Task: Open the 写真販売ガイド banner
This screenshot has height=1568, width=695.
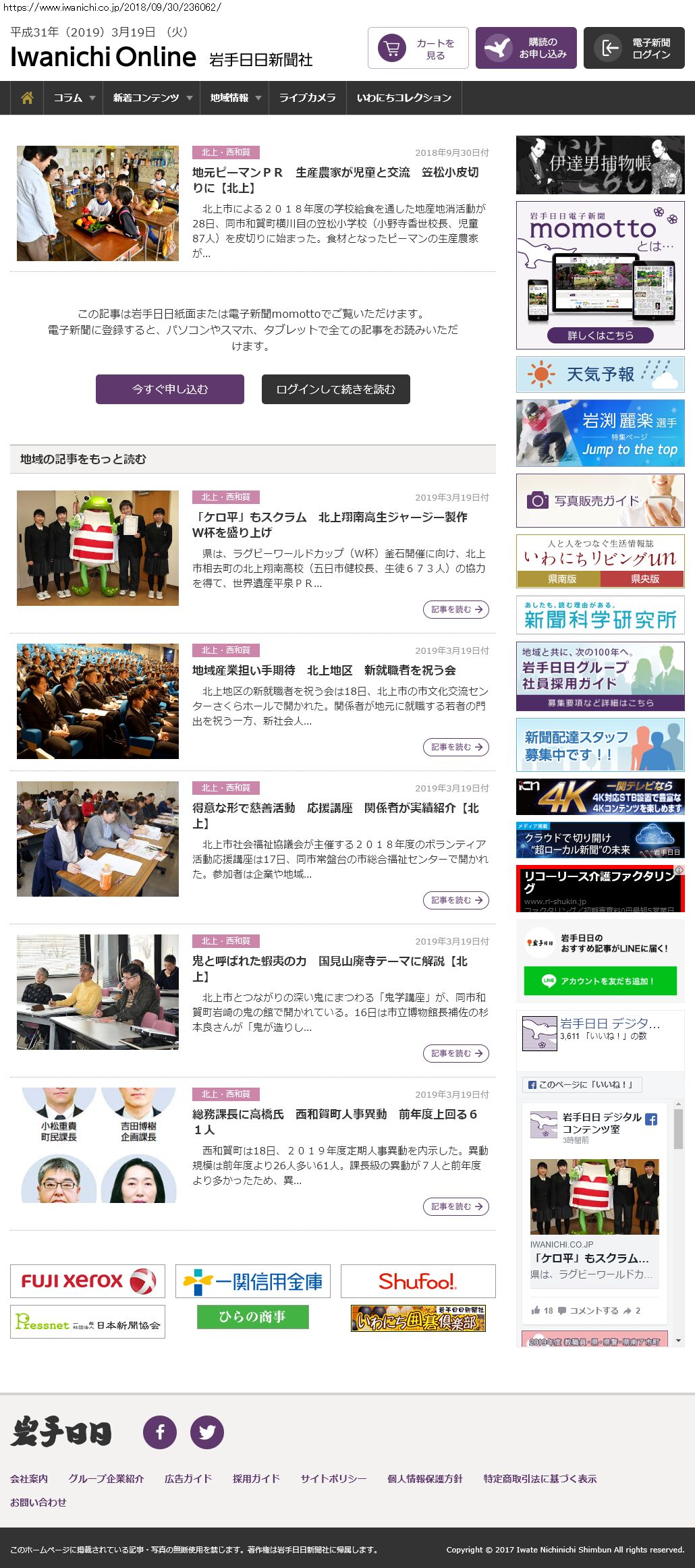Action: (x=600, y=501)
